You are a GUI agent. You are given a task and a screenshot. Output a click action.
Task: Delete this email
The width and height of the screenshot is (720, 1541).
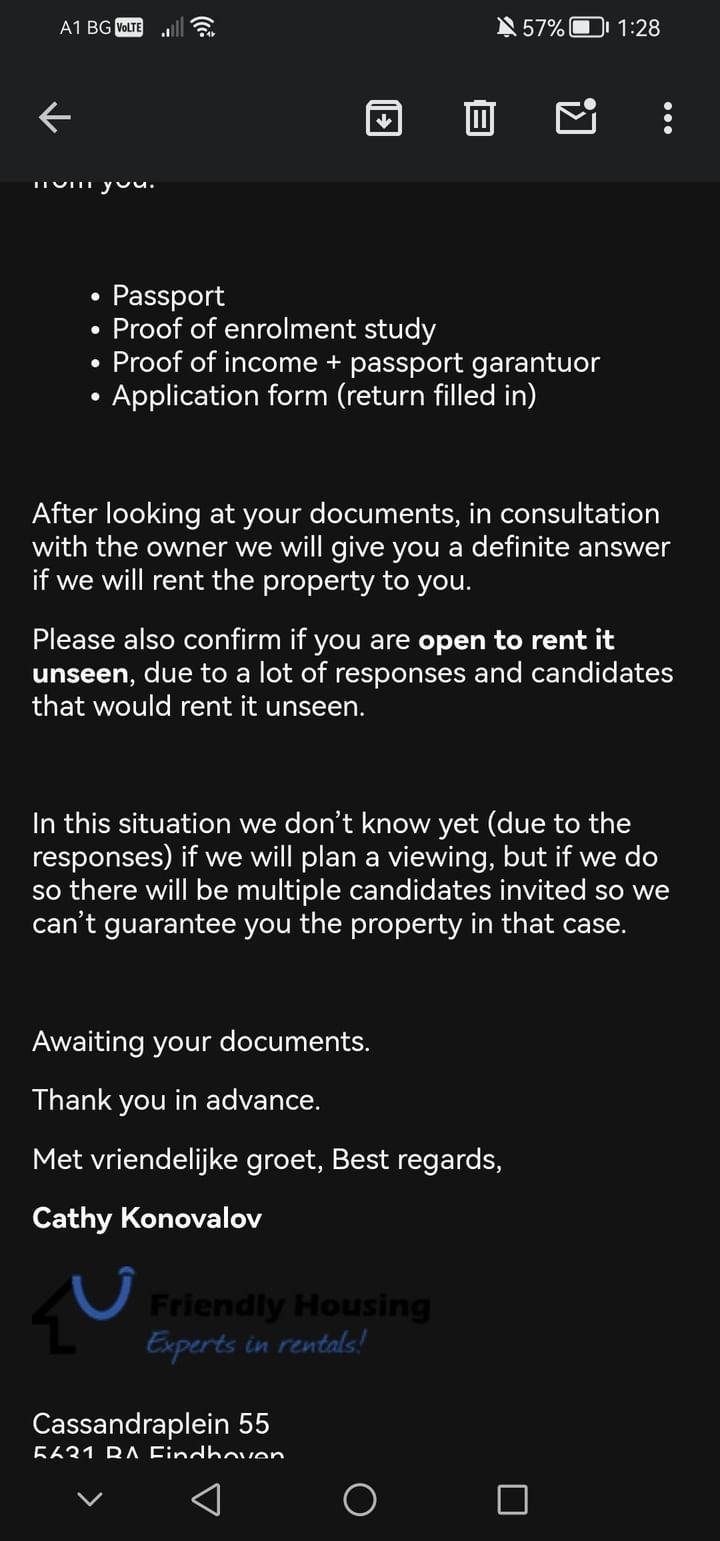480,118
